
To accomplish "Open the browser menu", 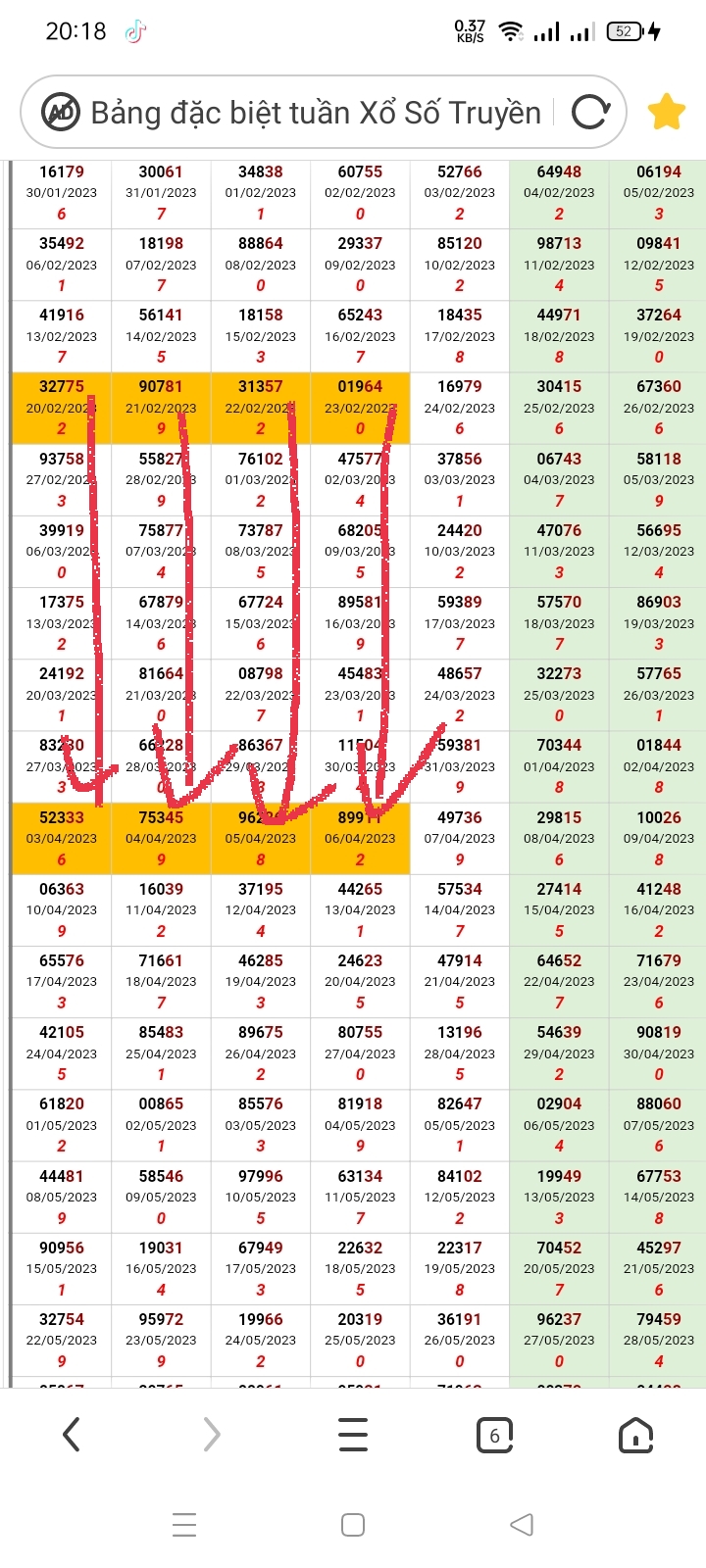I will 353,1435.
